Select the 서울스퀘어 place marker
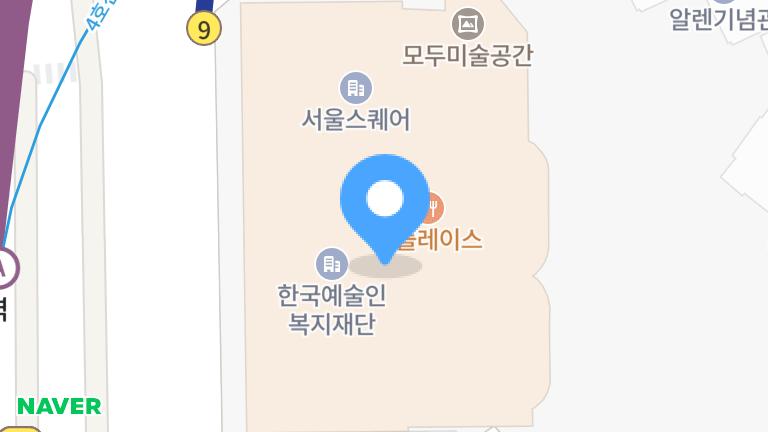The height and width of the screenshot is (432, 768). [355, 87]
